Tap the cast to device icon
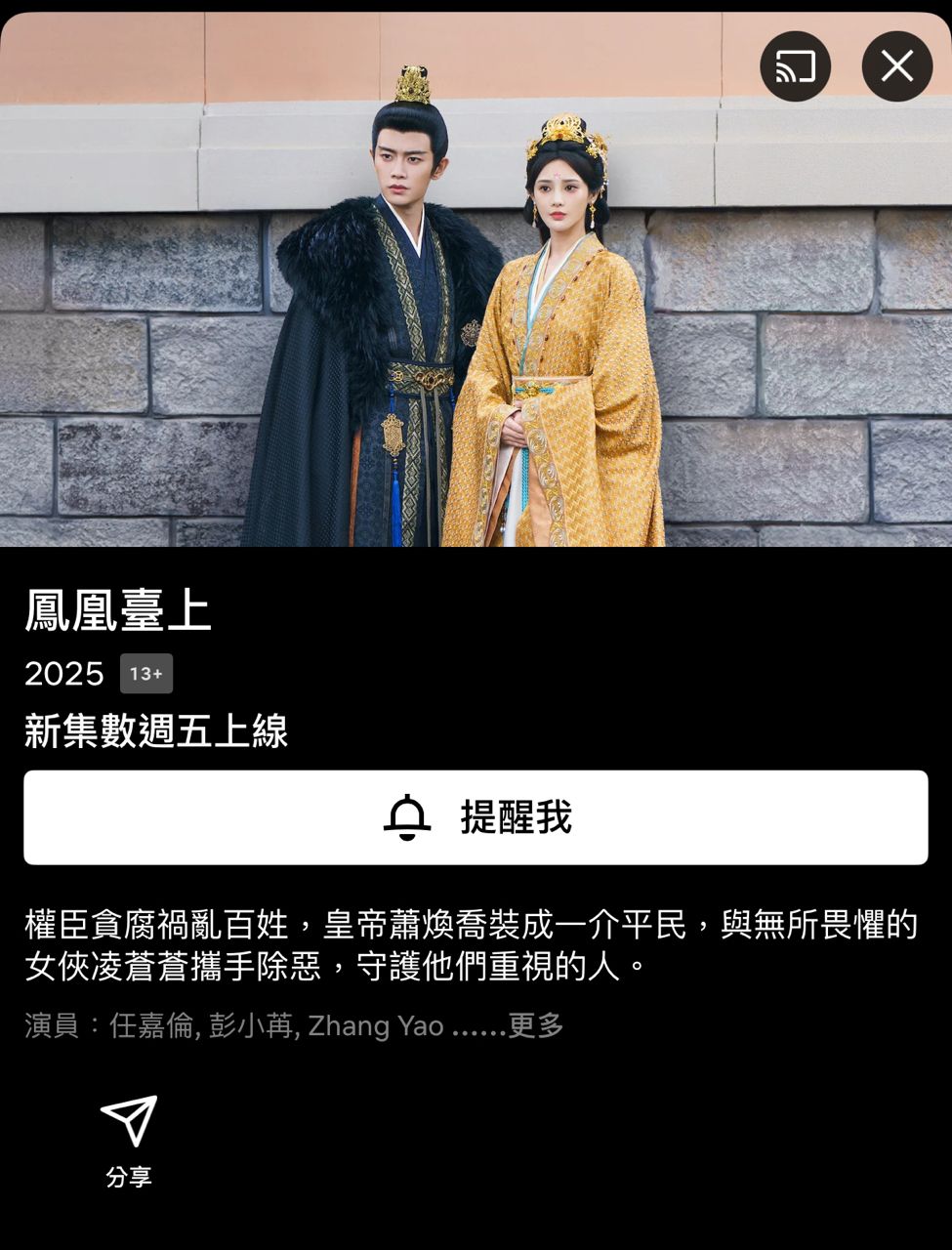Screen dimensions: 952x1250 pyautogui.click(x=795, y=66)
